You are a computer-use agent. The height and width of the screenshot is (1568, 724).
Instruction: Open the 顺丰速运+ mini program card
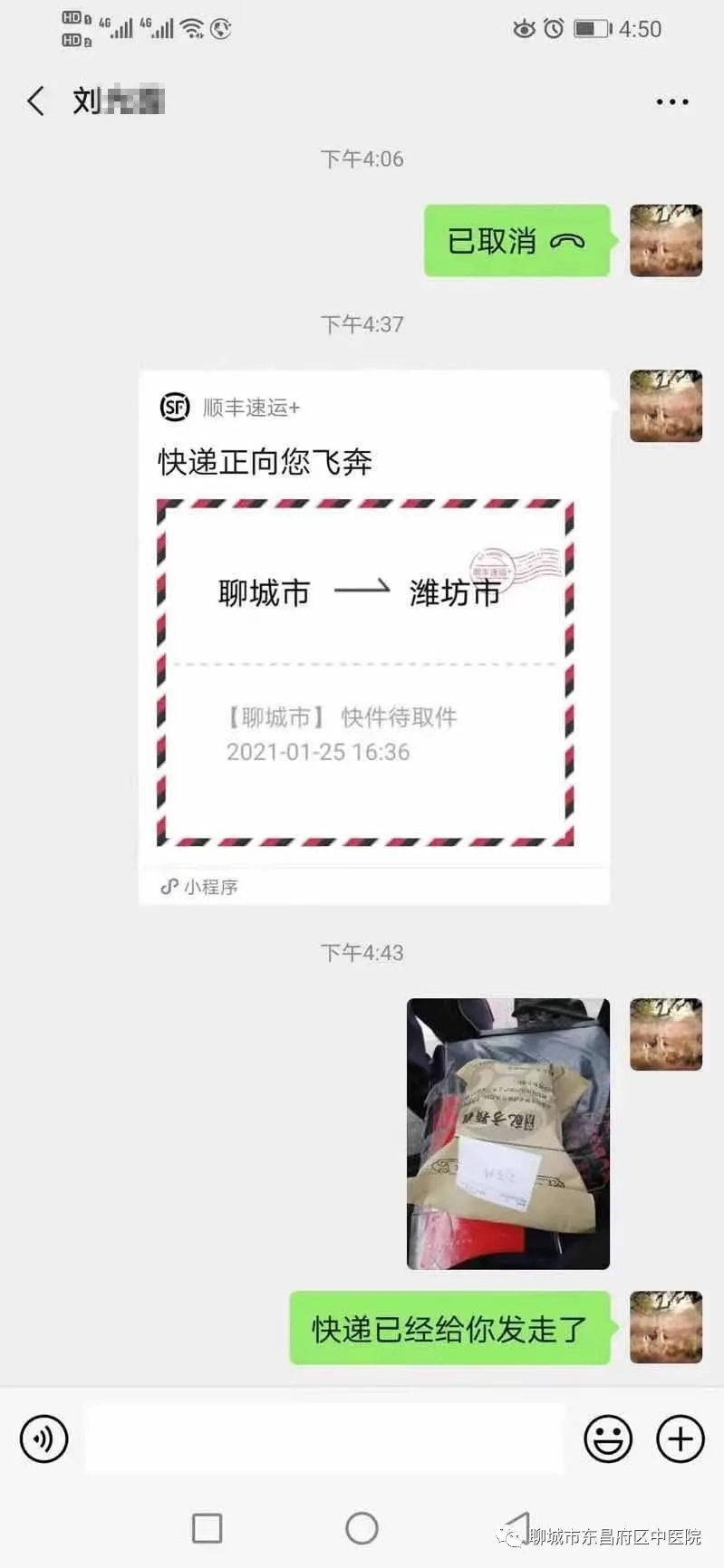tap(373, 636)
